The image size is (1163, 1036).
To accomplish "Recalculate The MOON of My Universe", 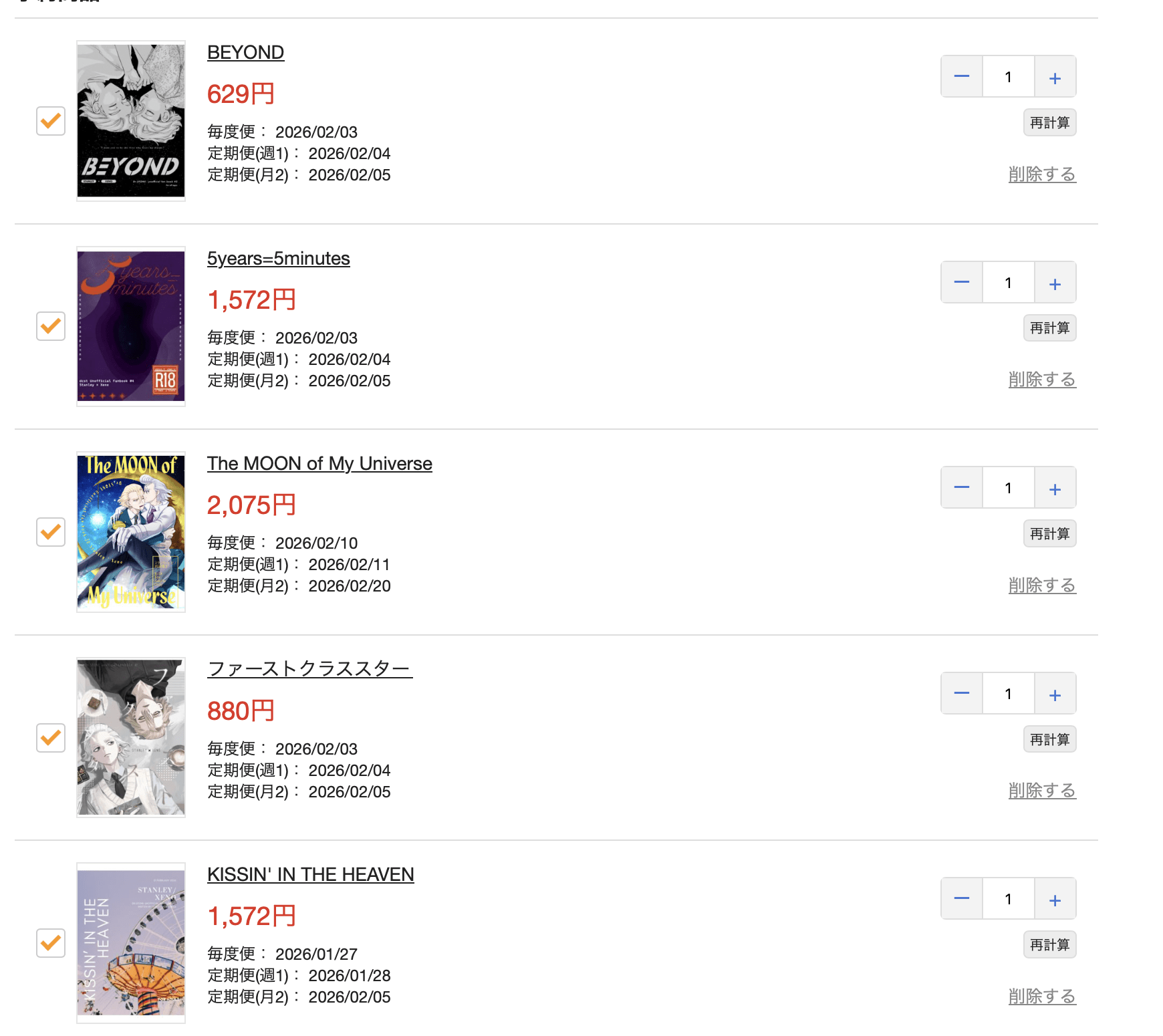I will pos(1049,533).
